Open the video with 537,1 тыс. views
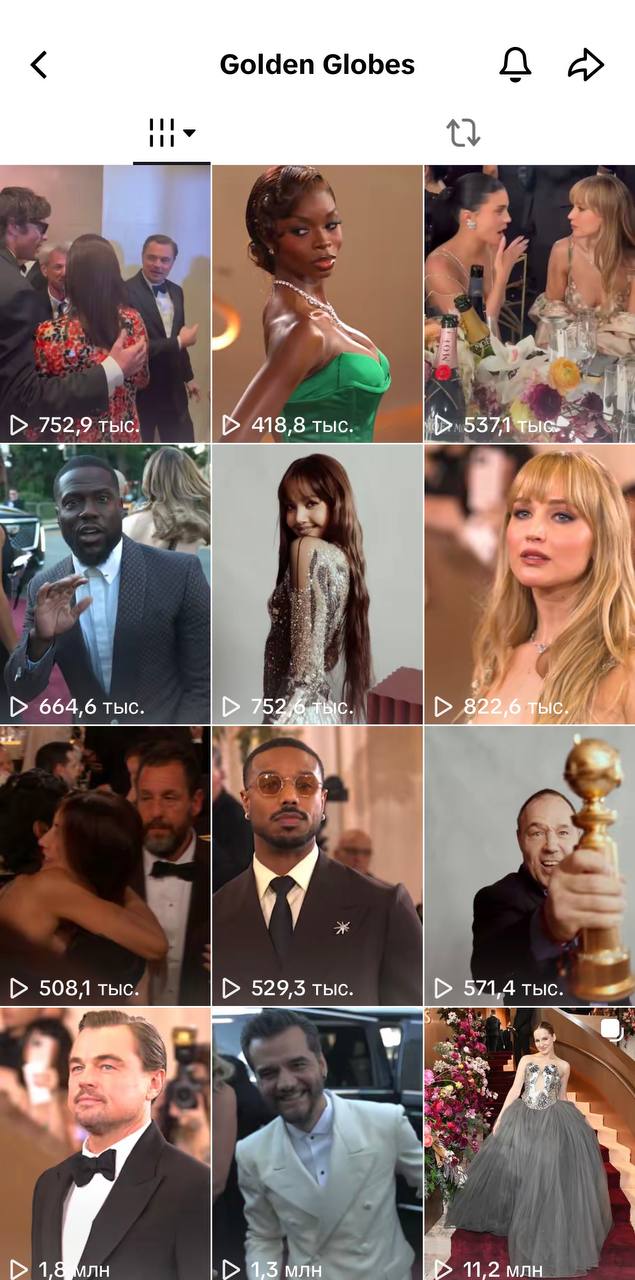635x1280 pixels. (x=530, y=303)
